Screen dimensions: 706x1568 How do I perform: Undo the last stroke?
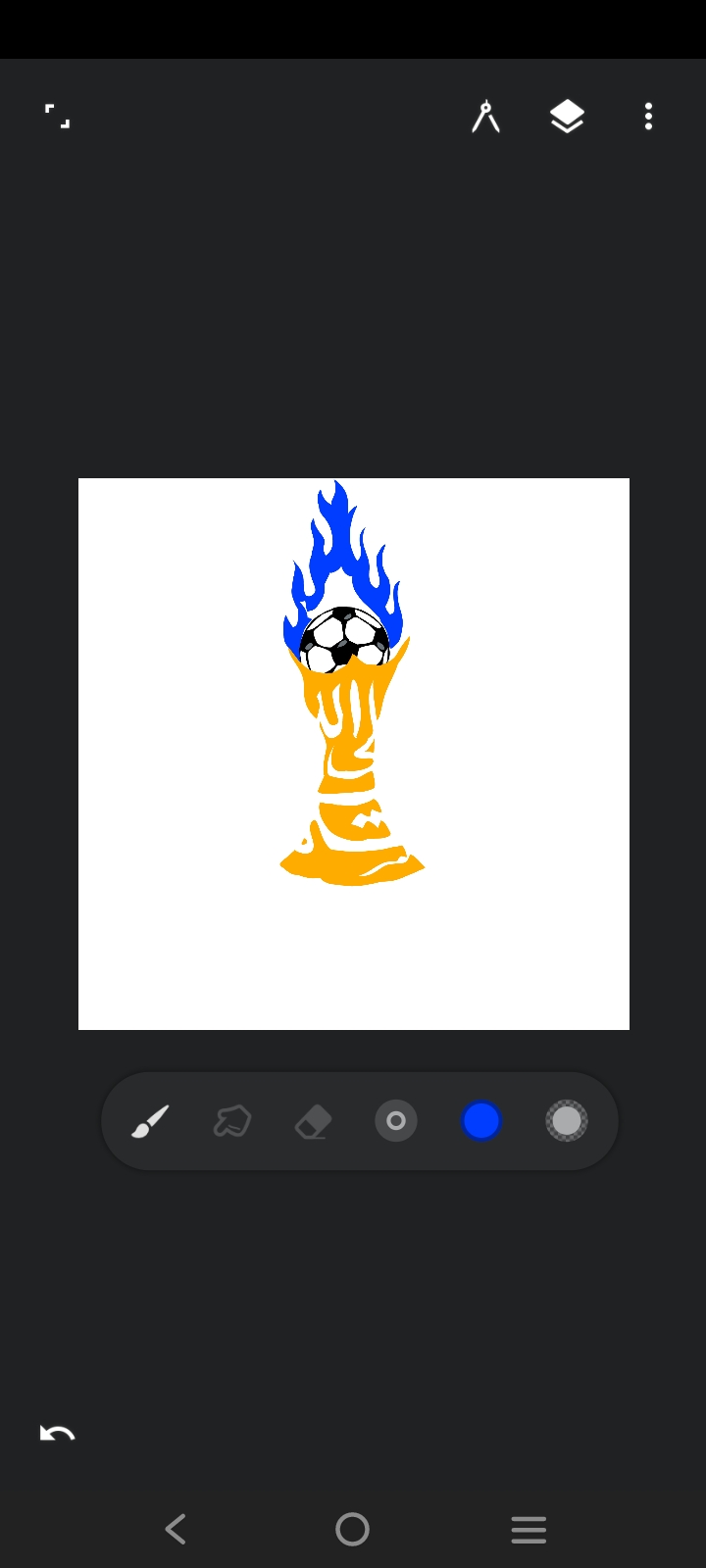tap(57, 1434)
